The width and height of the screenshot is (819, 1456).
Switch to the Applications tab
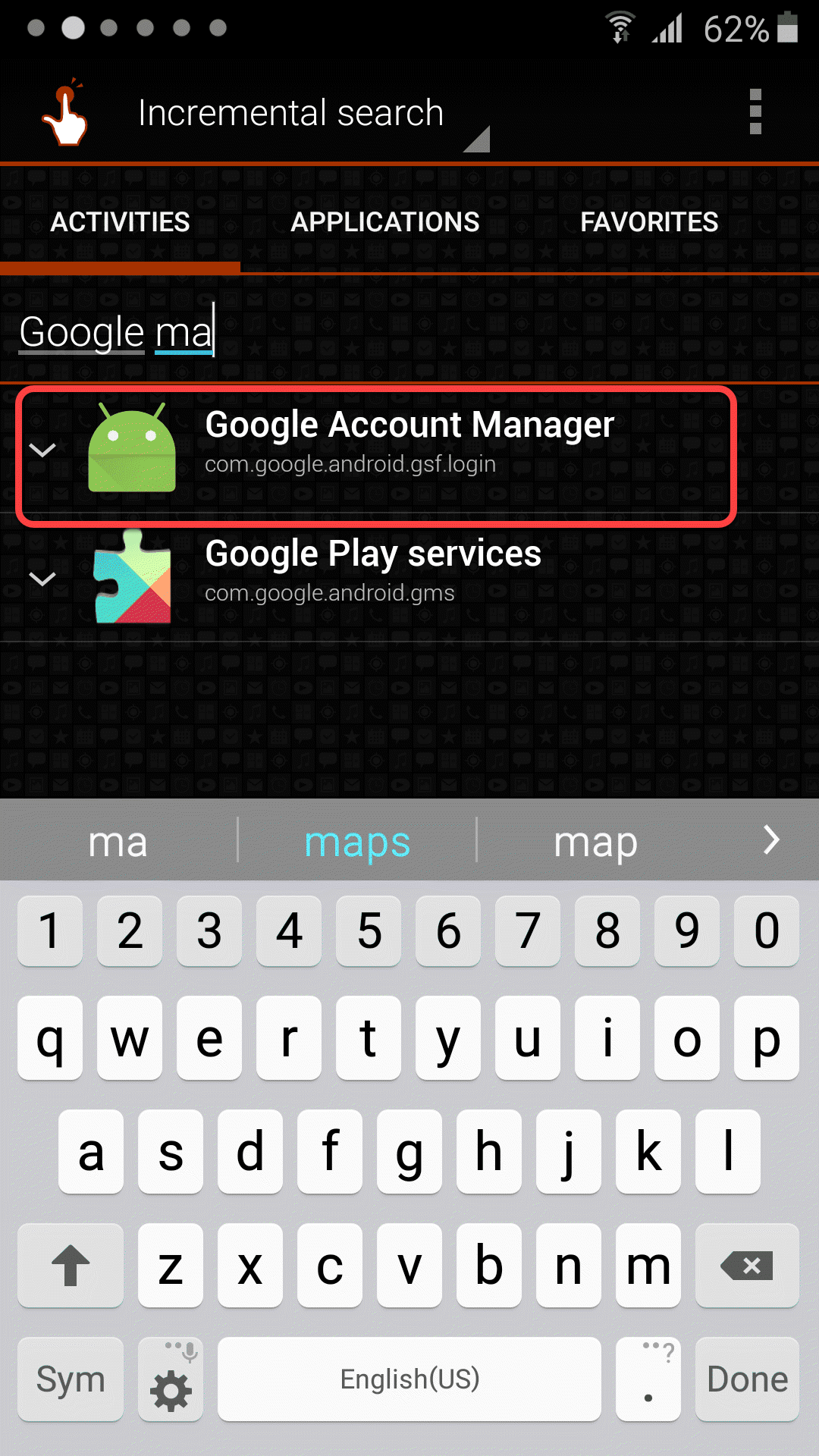point(384,222)
